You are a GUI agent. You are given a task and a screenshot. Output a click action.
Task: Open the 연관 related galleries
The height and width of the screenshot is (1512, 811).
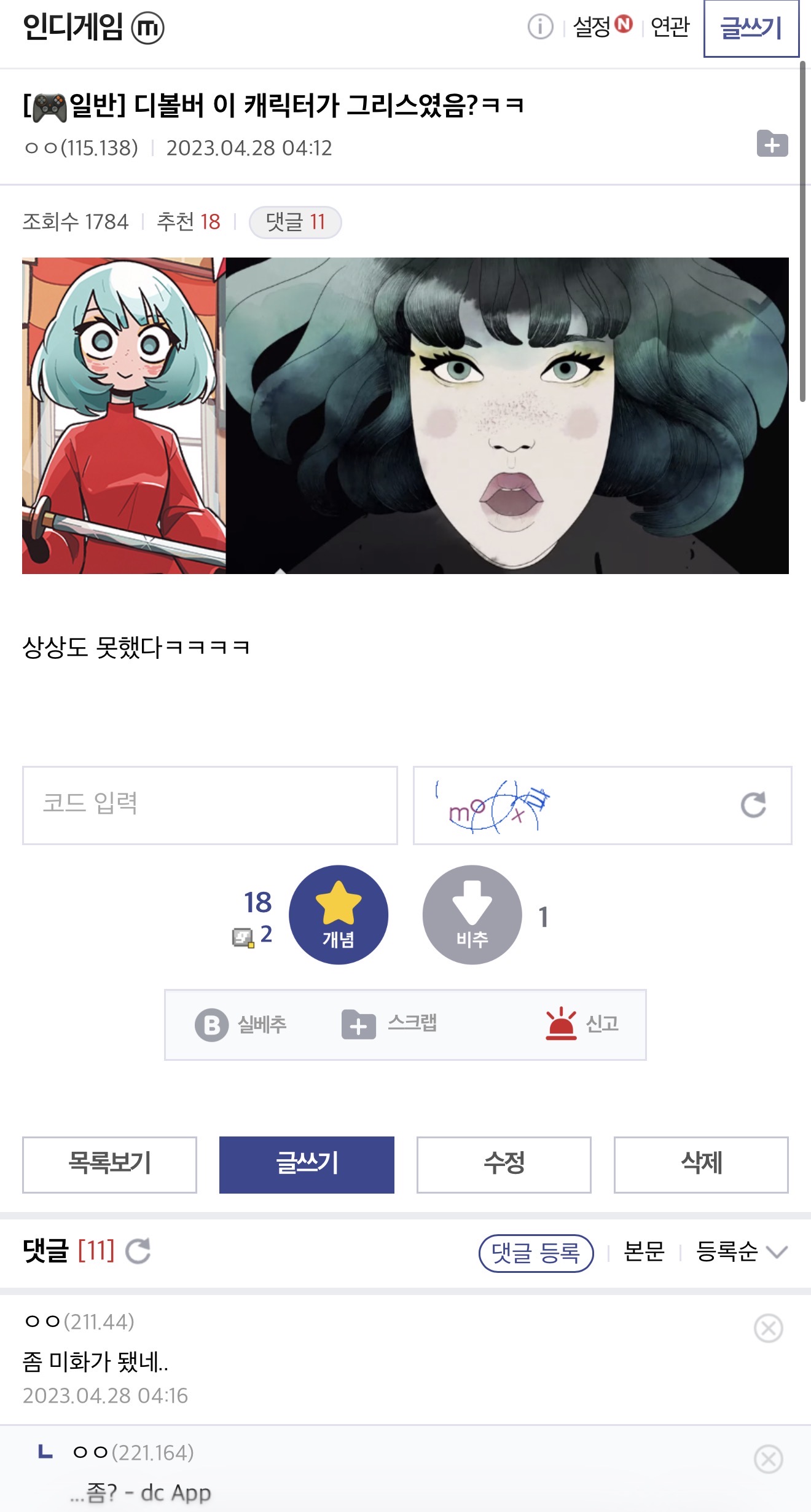coord(670,27)
